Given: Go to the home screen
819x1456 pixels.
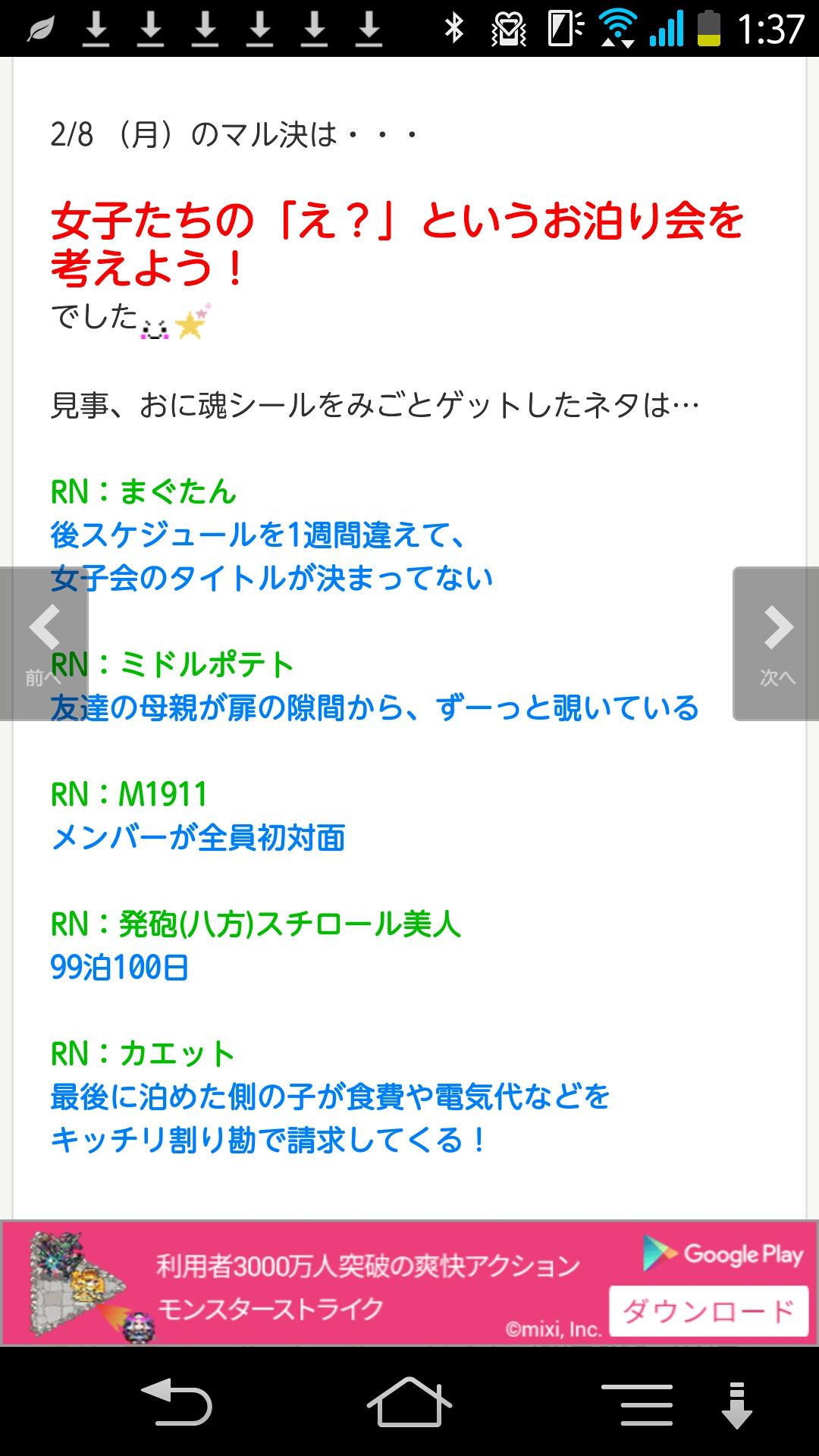Looking at the screenshot, I should pos(409,1402).
